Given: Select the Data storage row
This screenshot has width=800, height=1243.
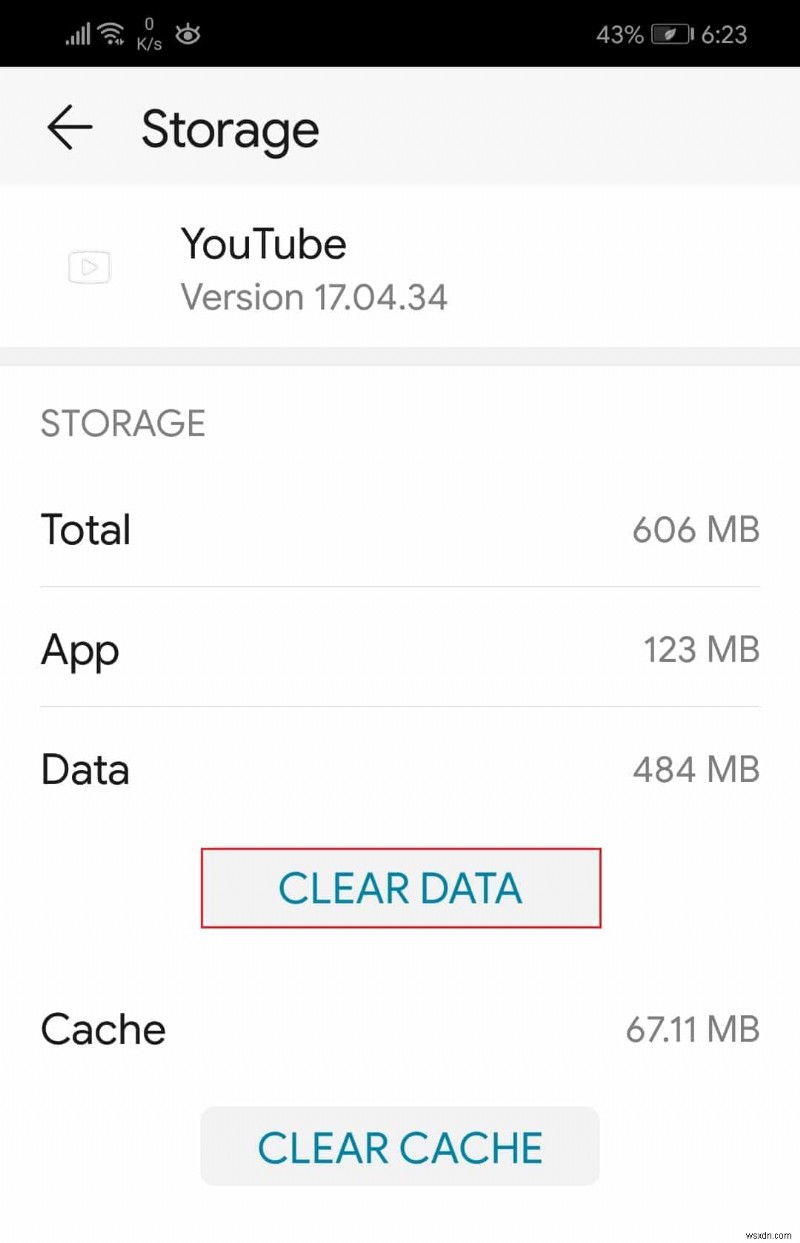Looking at the screenshot, I should click(x=400, y=769).
